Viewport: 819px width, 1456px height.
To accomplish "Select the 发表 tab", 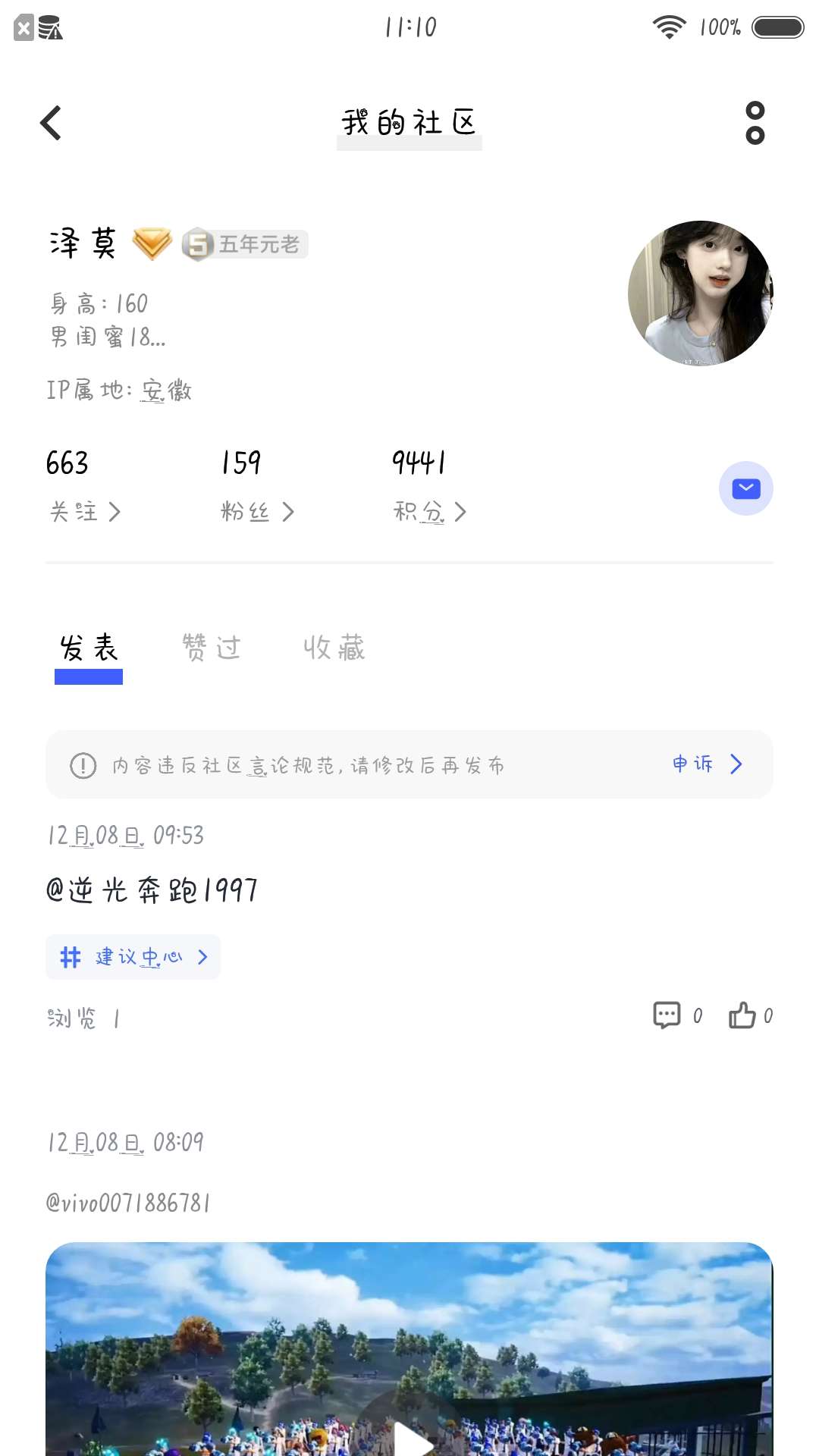I will [89, 648].
